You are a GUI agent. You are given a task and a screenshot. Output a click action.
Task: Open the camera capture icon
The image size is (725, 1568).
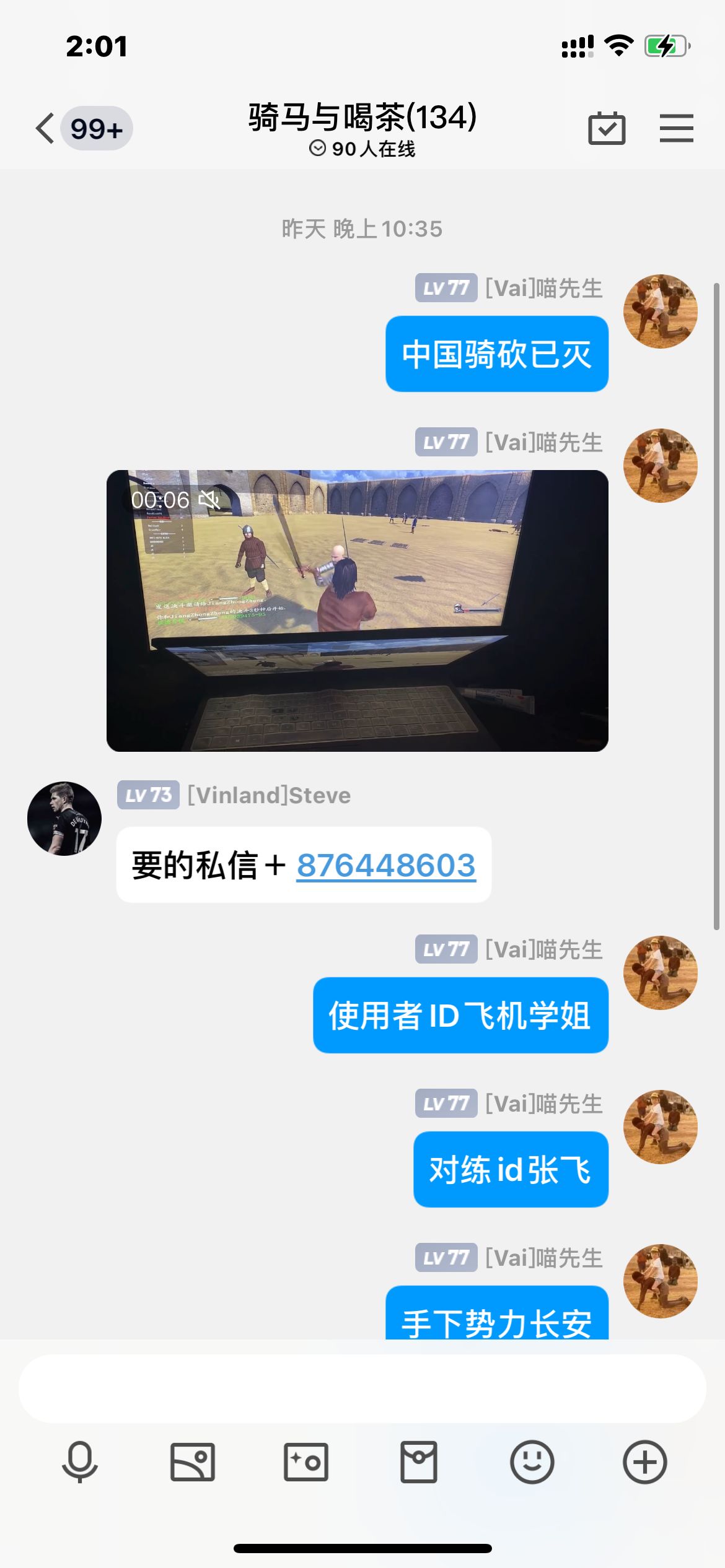305,1461
